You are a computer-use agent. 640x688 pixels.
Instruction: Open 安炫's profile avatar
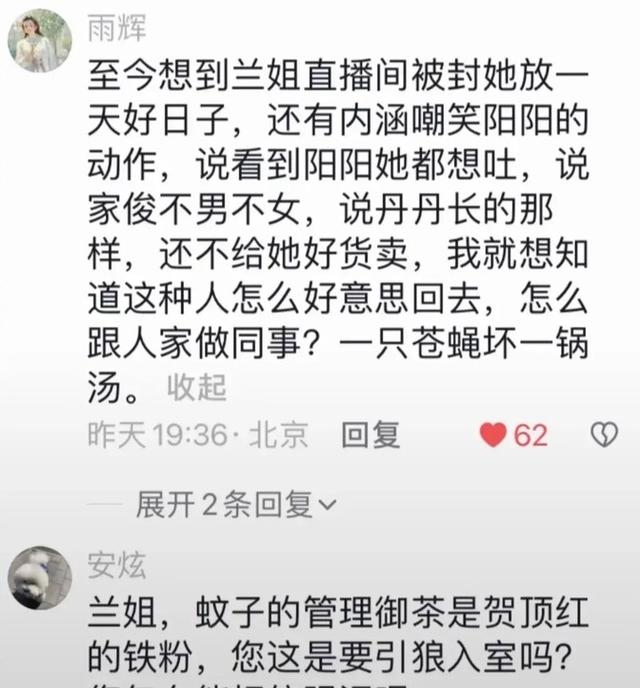click(40, 578)
